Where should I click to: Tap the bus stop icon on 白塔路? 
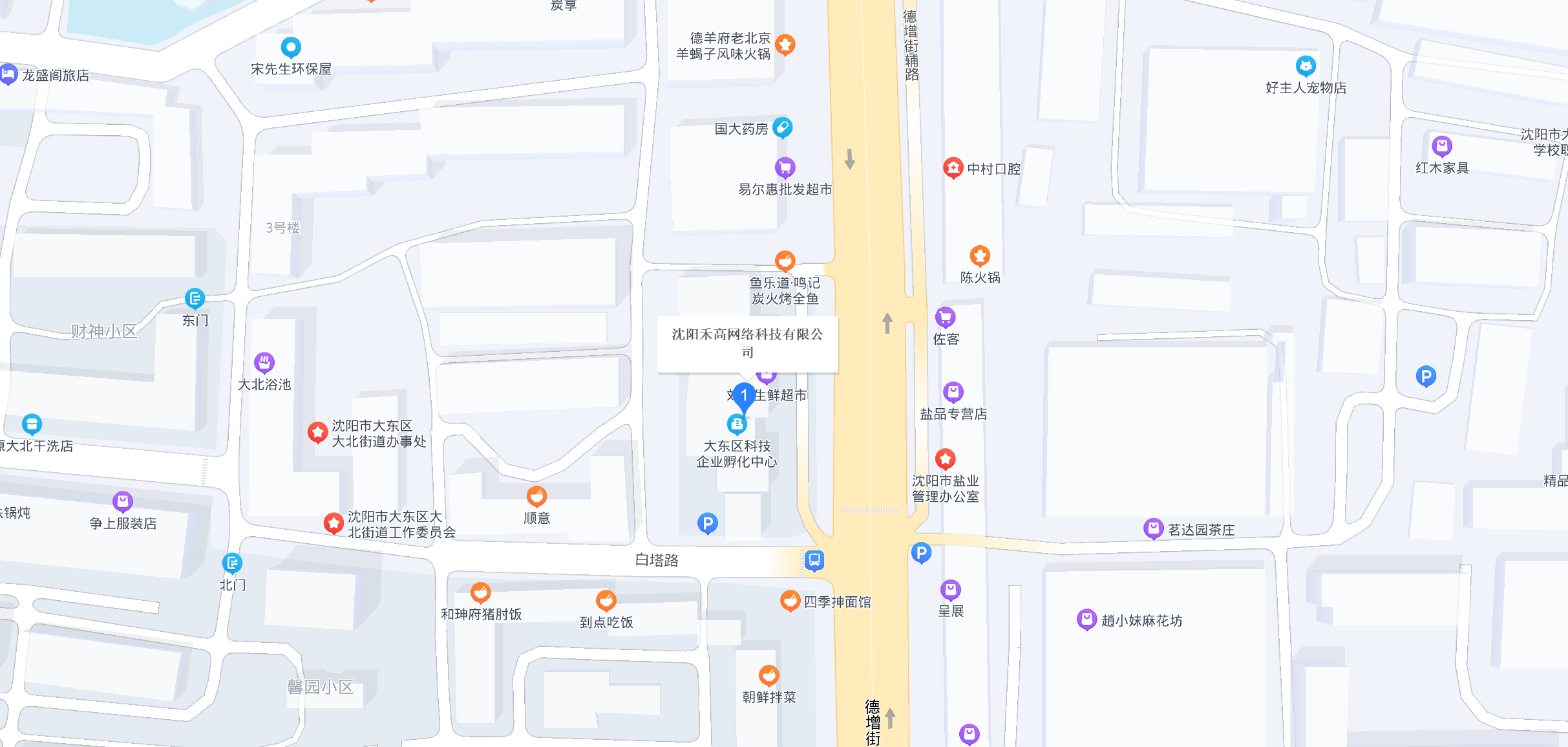click(x=814, y=559)
